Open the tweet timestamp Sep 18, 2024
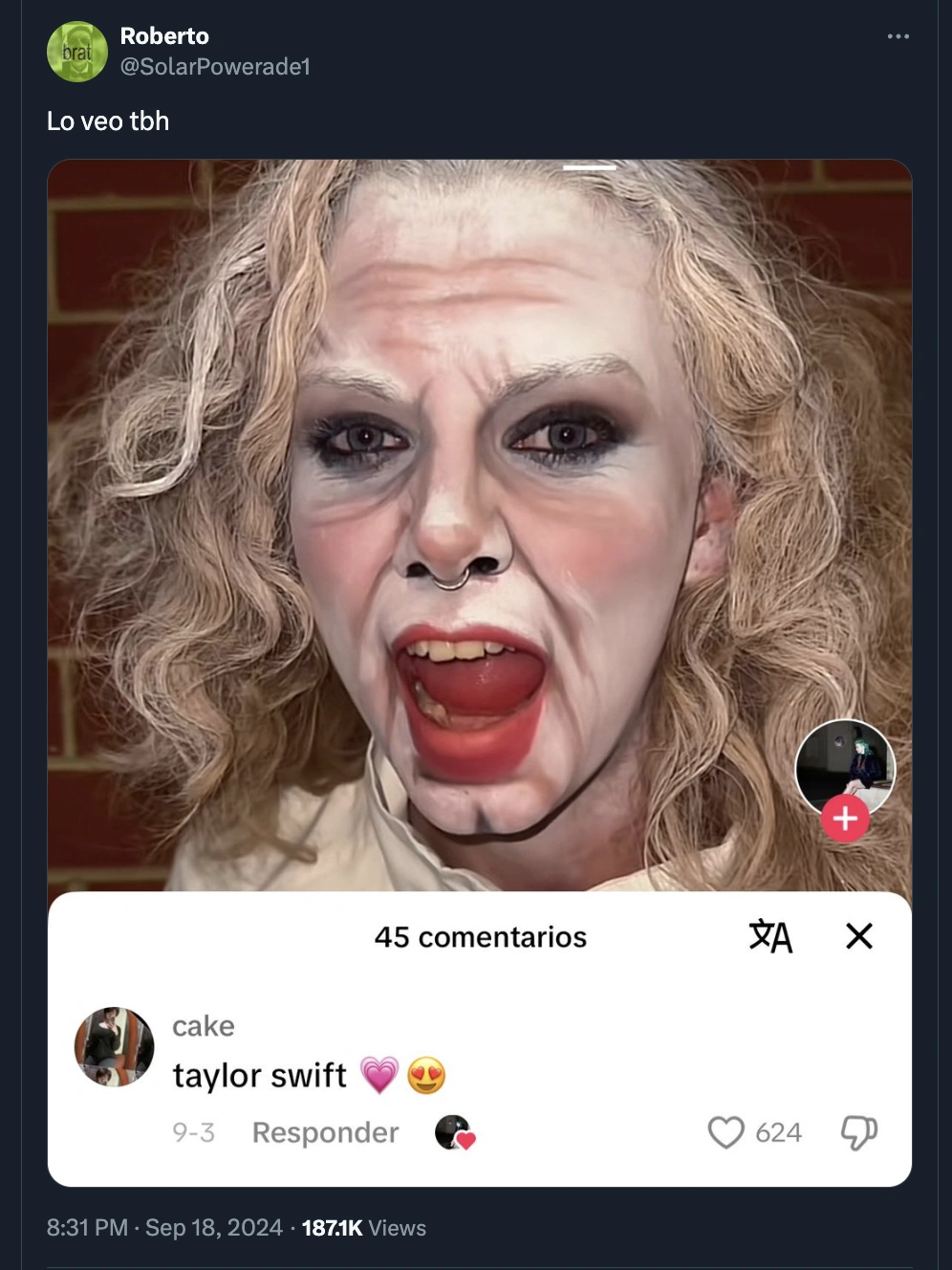The image size is (952, 1270). [x=165, y=1228]
